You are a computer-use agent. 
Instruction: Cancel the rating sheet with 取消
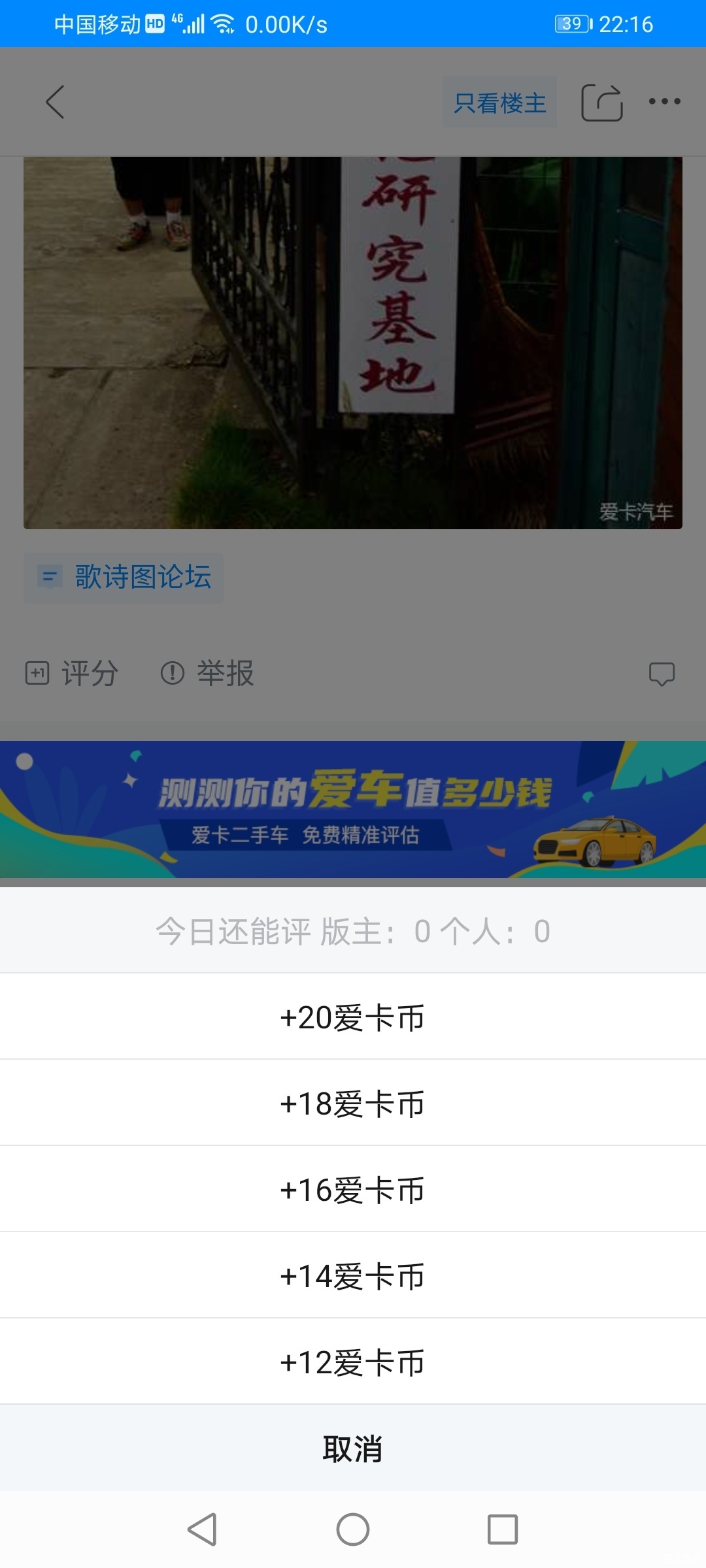352,1448
